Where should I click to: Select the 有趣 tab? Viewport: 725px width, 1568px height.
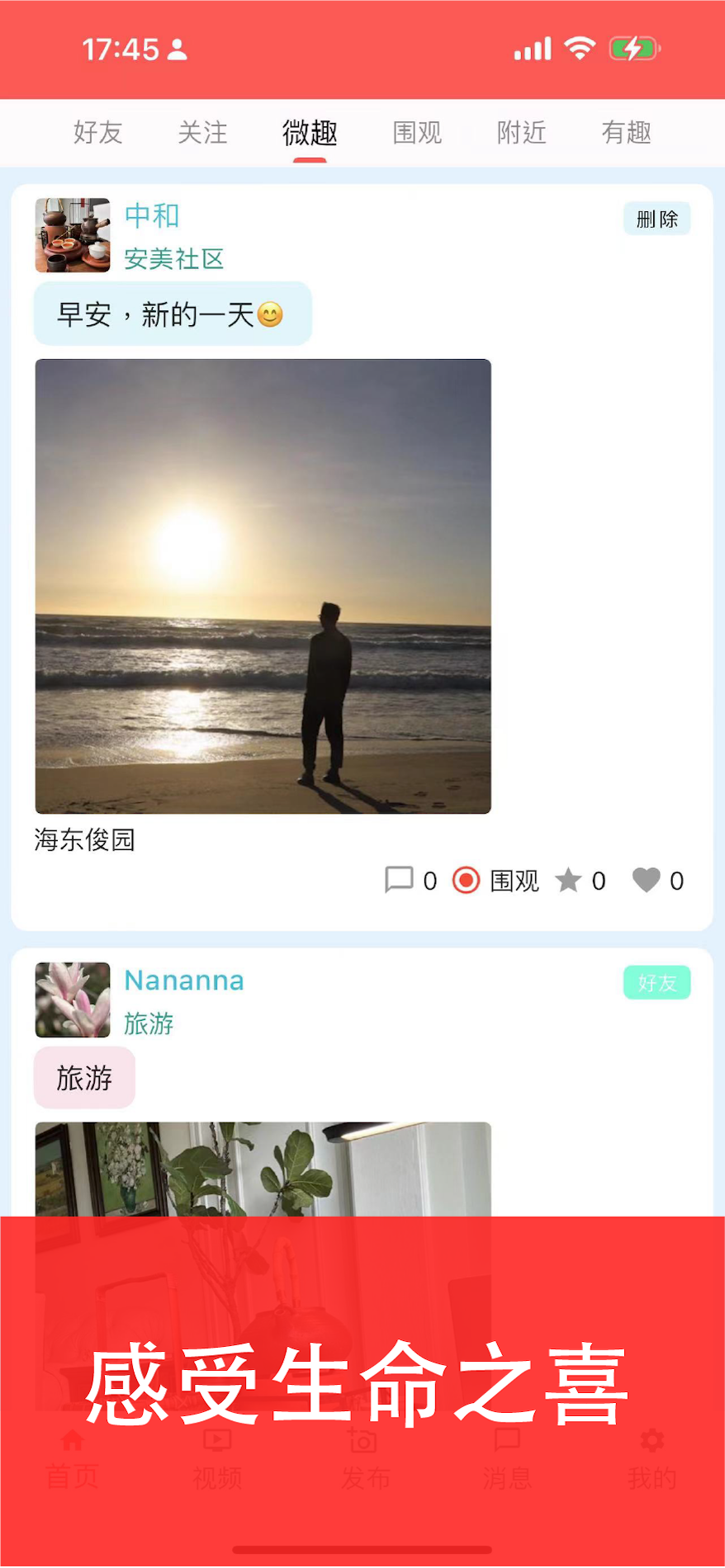tap(626, 133)
